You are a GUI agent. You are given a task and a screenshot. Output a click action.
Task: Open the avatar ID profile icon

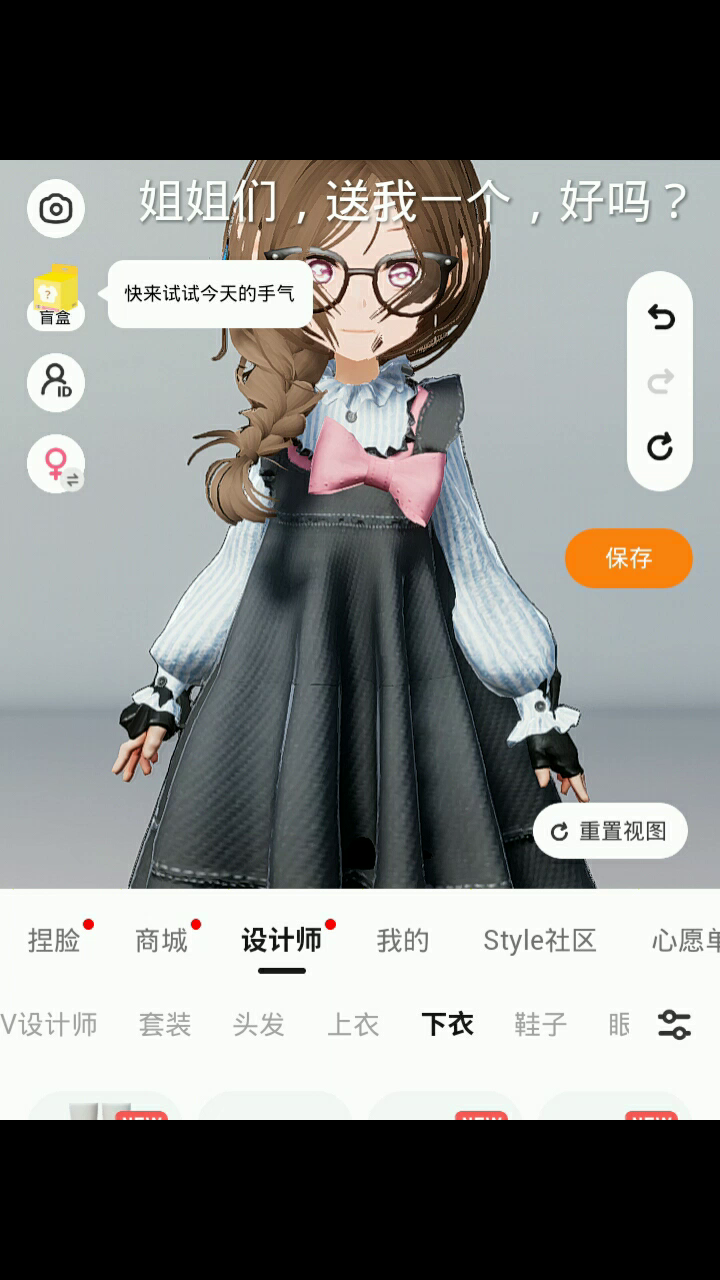pos(56,382)
